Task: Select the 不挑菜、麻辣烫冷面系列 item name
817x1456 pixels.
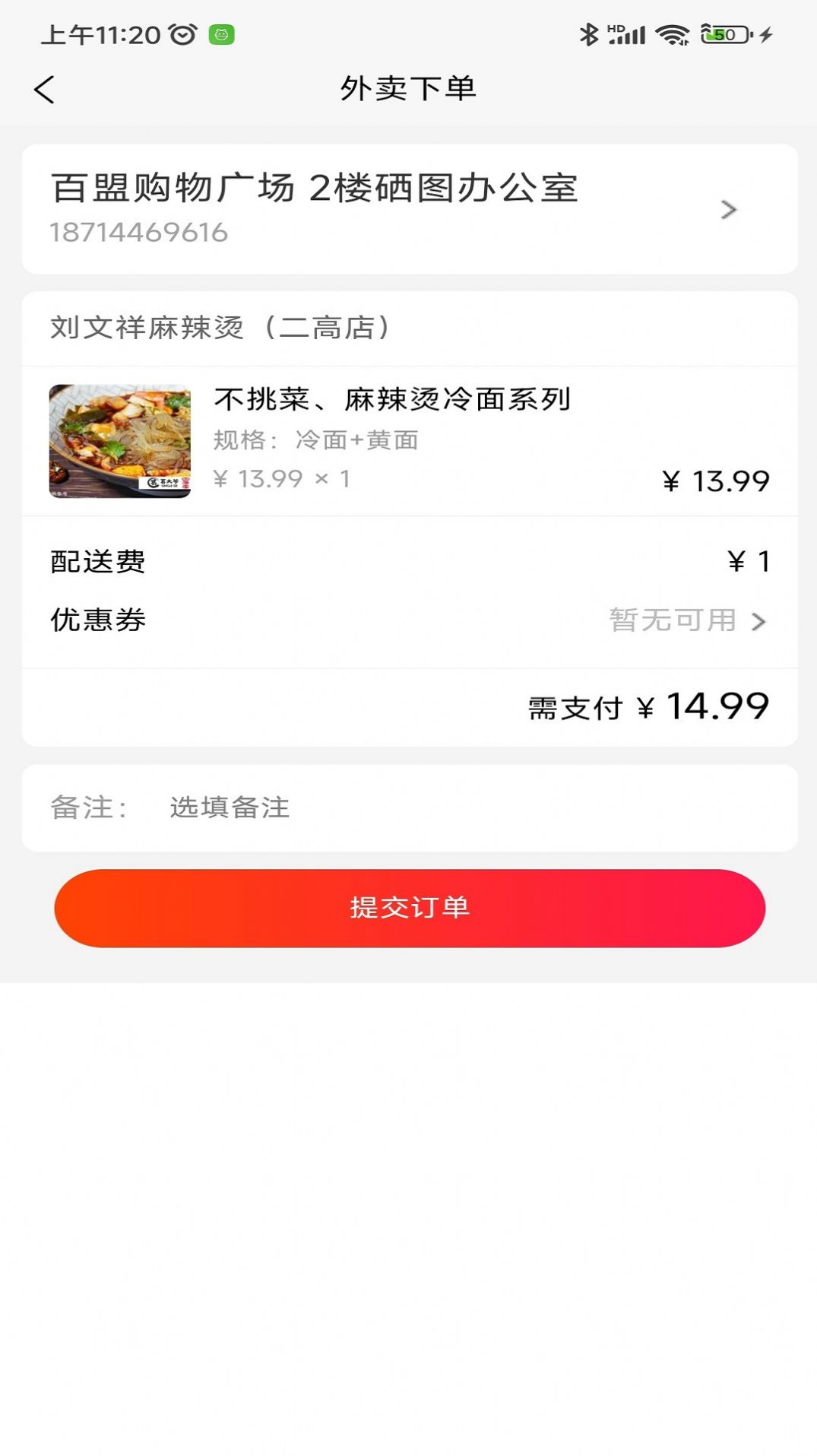Action: (x=392, y=398)
